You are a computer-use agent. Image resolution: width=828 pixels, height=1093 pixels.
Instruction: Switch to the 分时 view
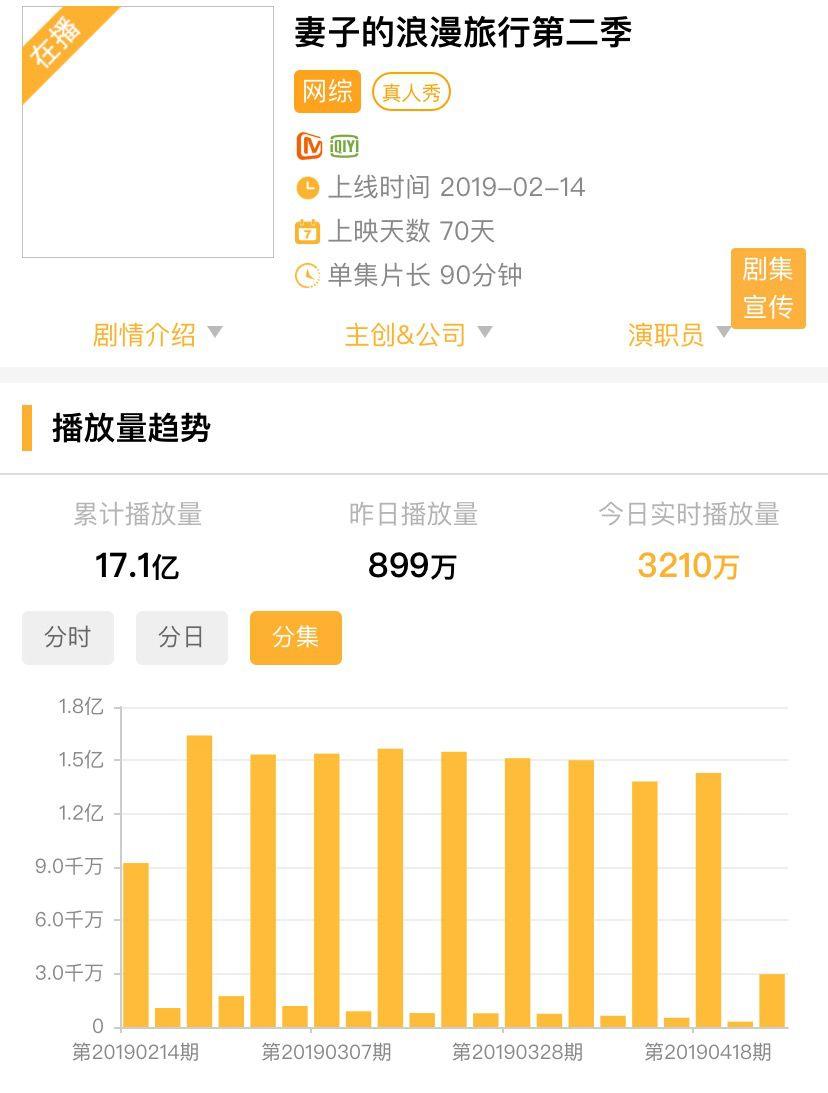68,638
